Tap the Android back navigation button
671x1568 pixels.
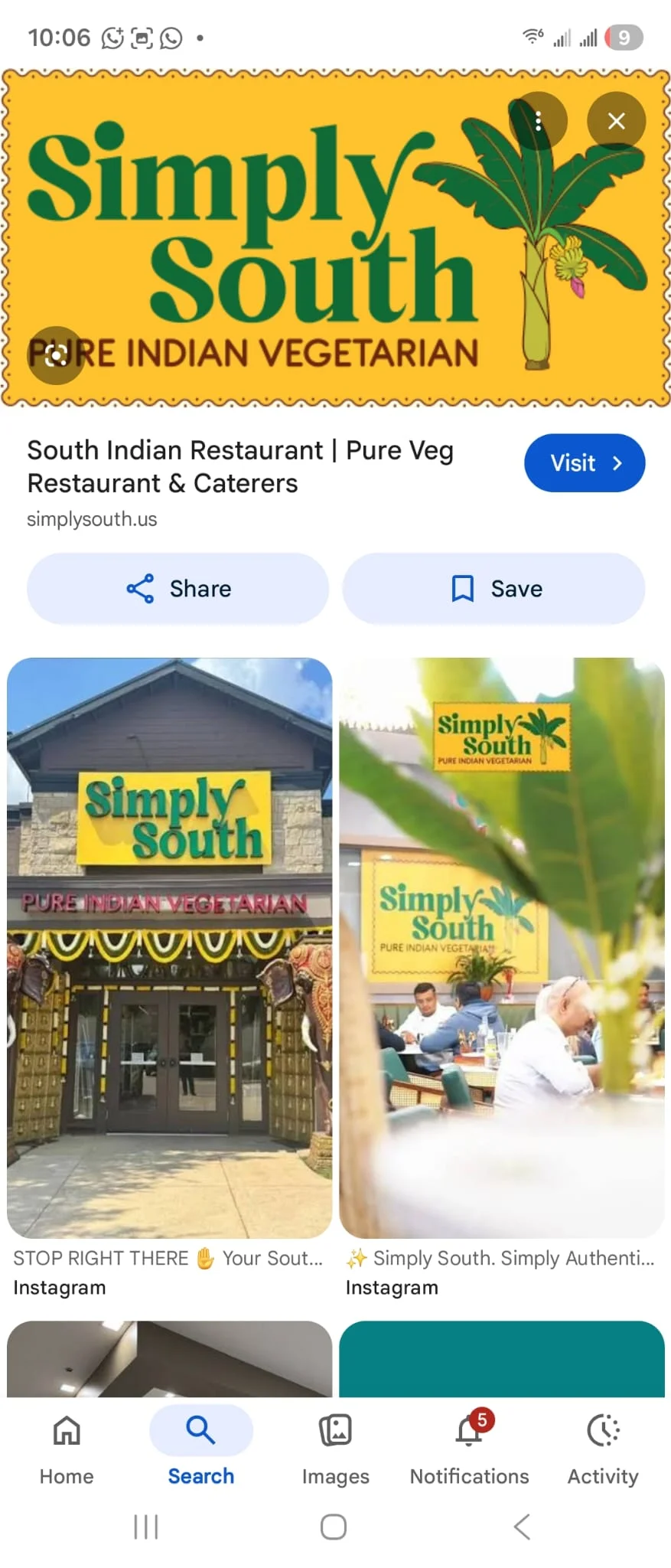521,1527
